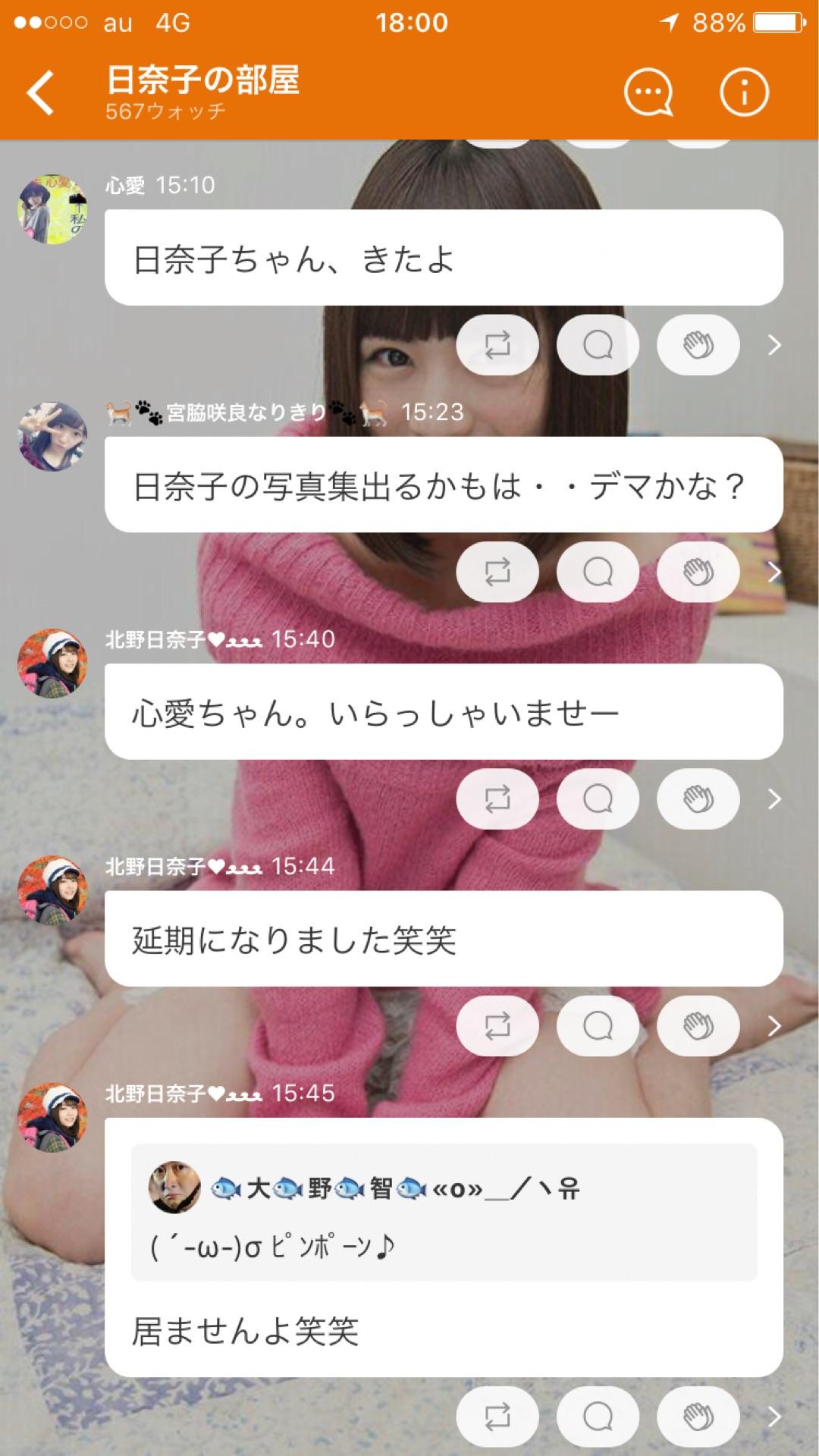Reply to the 居ませんよ笑笑 message
Viewport: 819px width, 1456px height.
click(598, 1416)
